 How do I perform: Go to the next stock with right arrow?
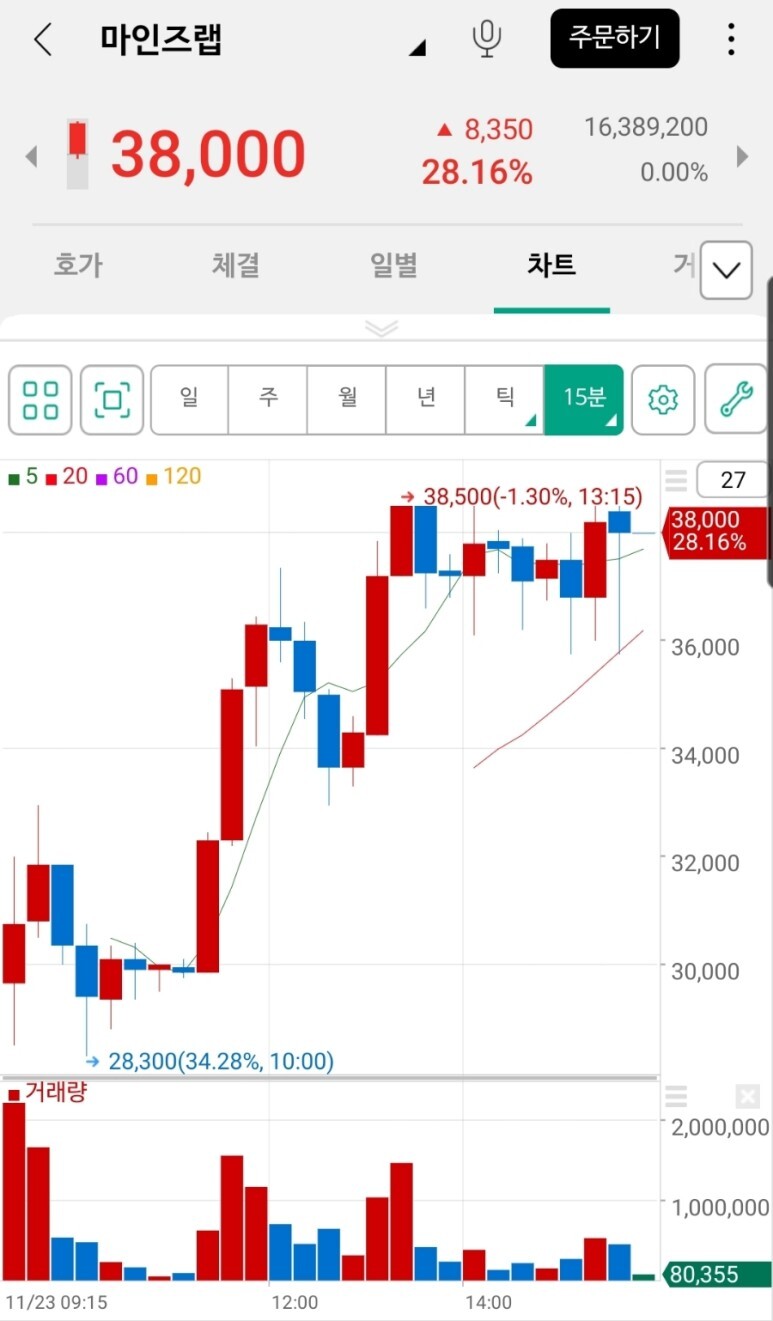coord(743,156)
